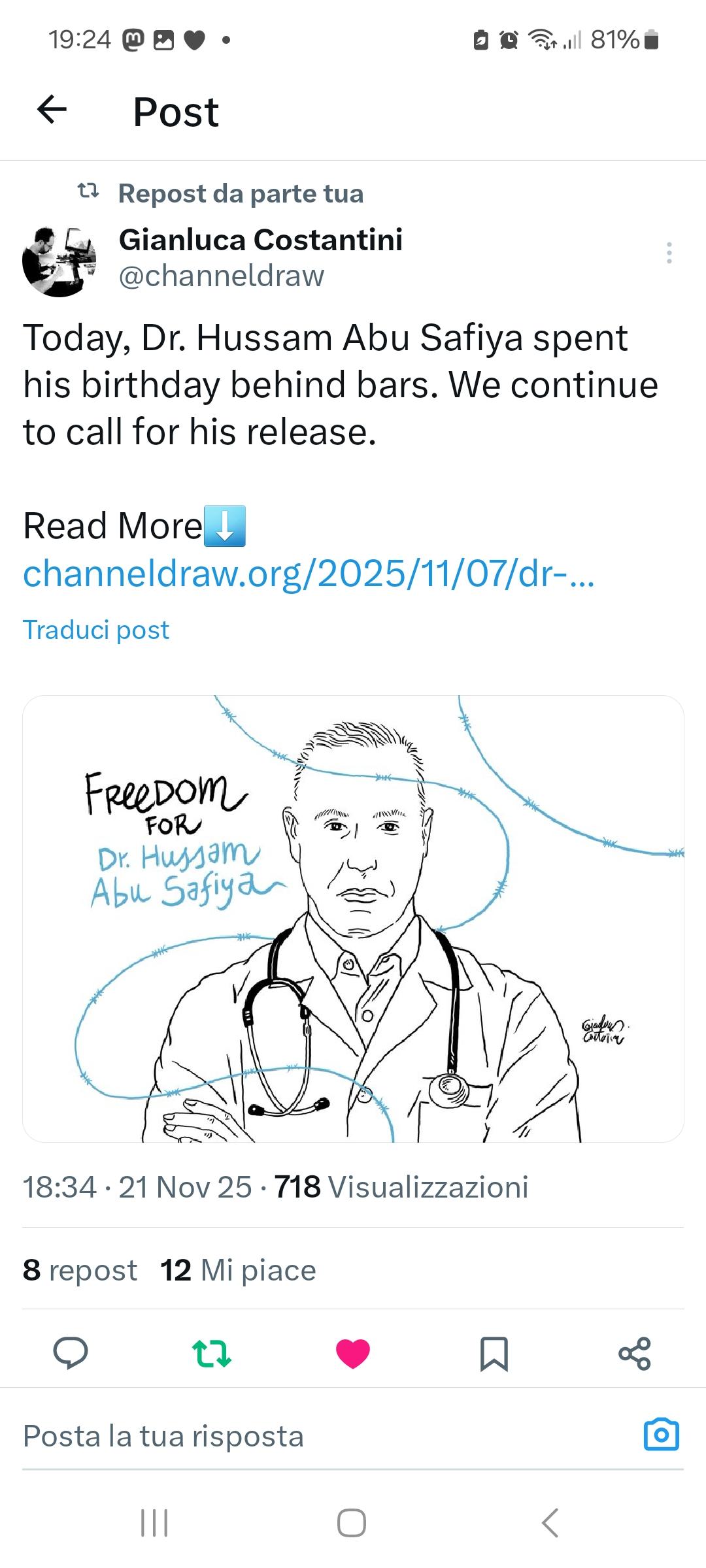Screen dimensions: 706x1568
Task: Unlike the post via pink heart
Action: pyautogui.click(x=353, y=1353)
